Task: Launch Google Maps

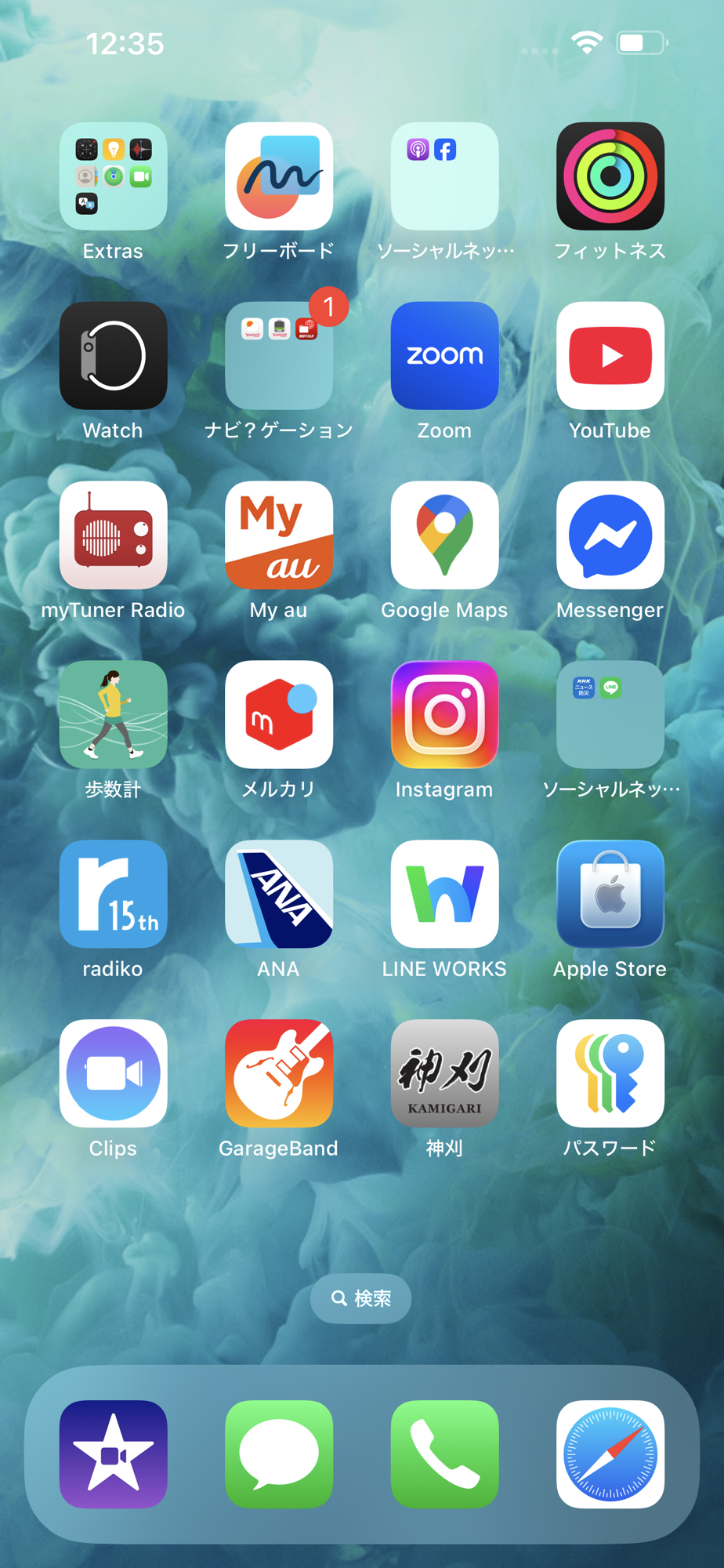Action: tap(444, 535)
